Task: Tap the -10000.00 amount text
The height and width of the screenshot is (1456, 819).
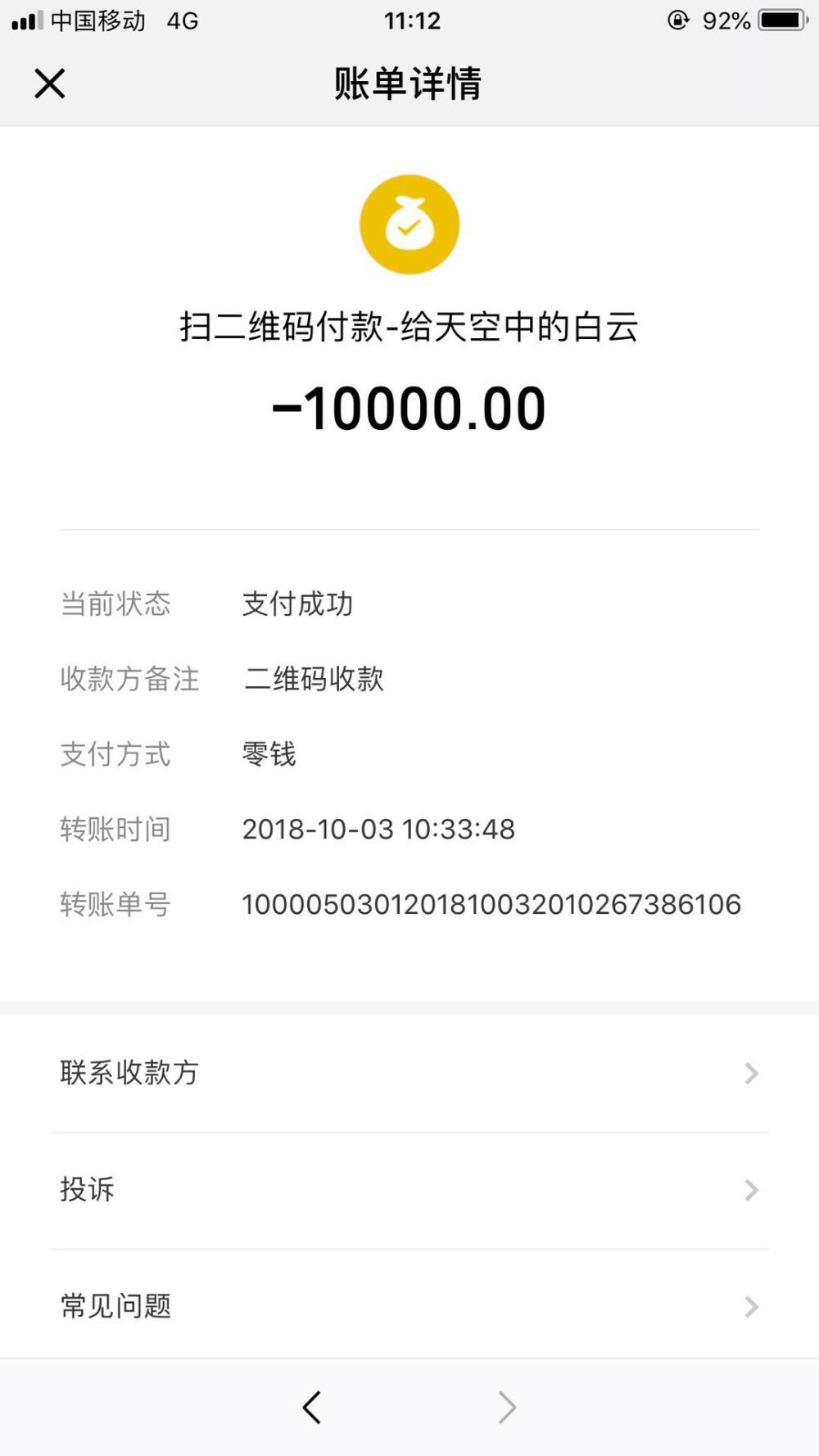Action: pyautogui.click(x=409, y=407)
